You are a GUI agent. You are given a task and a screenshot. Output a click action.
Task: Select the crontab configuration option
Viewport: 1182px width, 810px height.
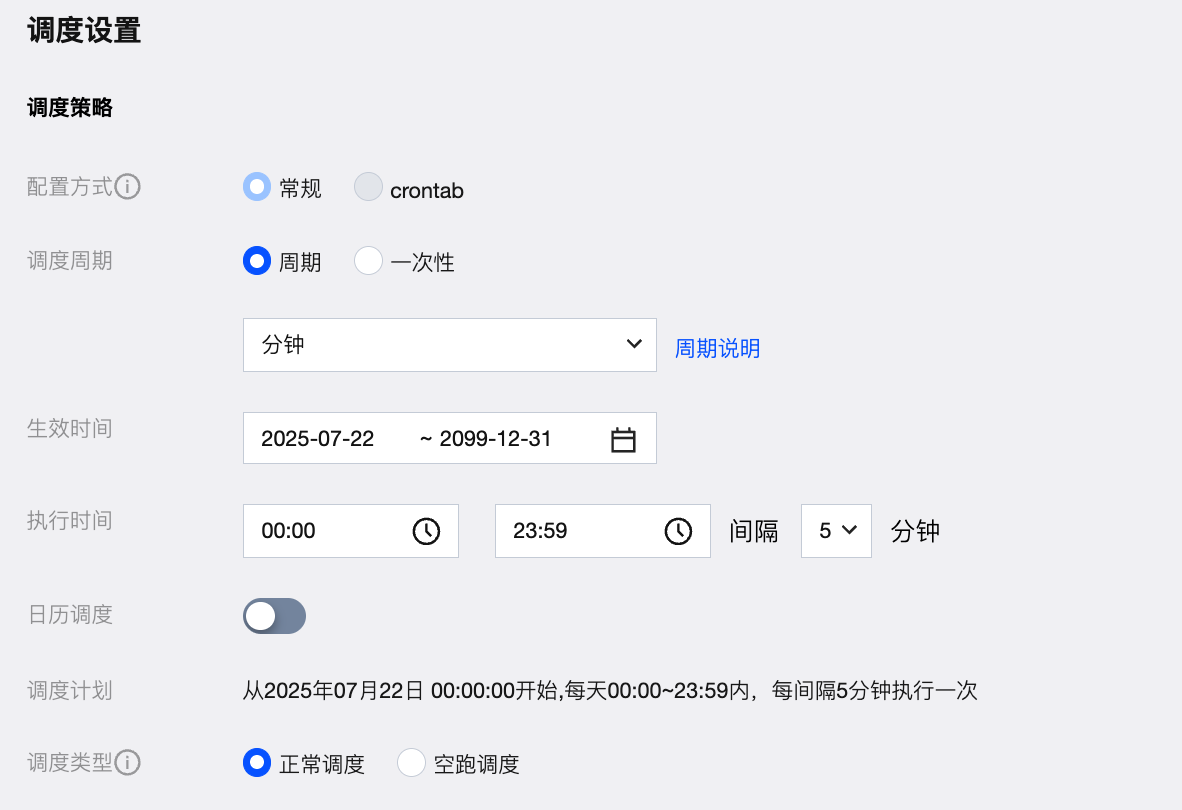[369, 187]
